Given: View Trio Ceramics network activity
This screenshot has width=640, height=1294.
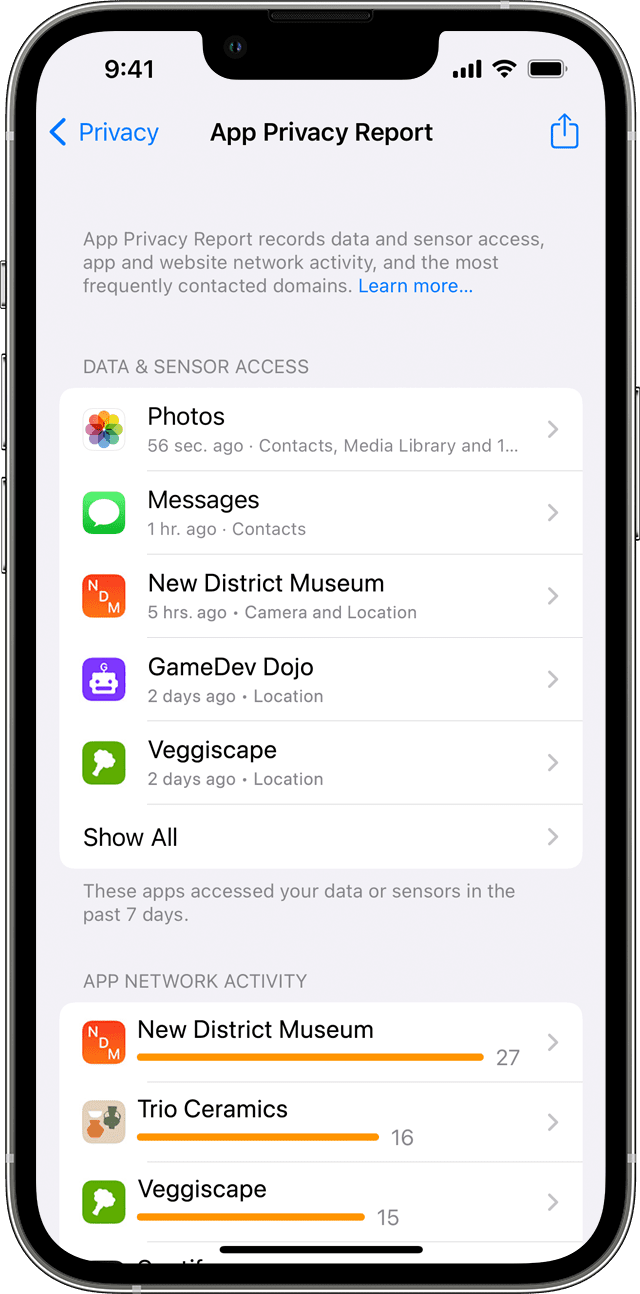Looking at the screenshot, I should click(321, 1122).
